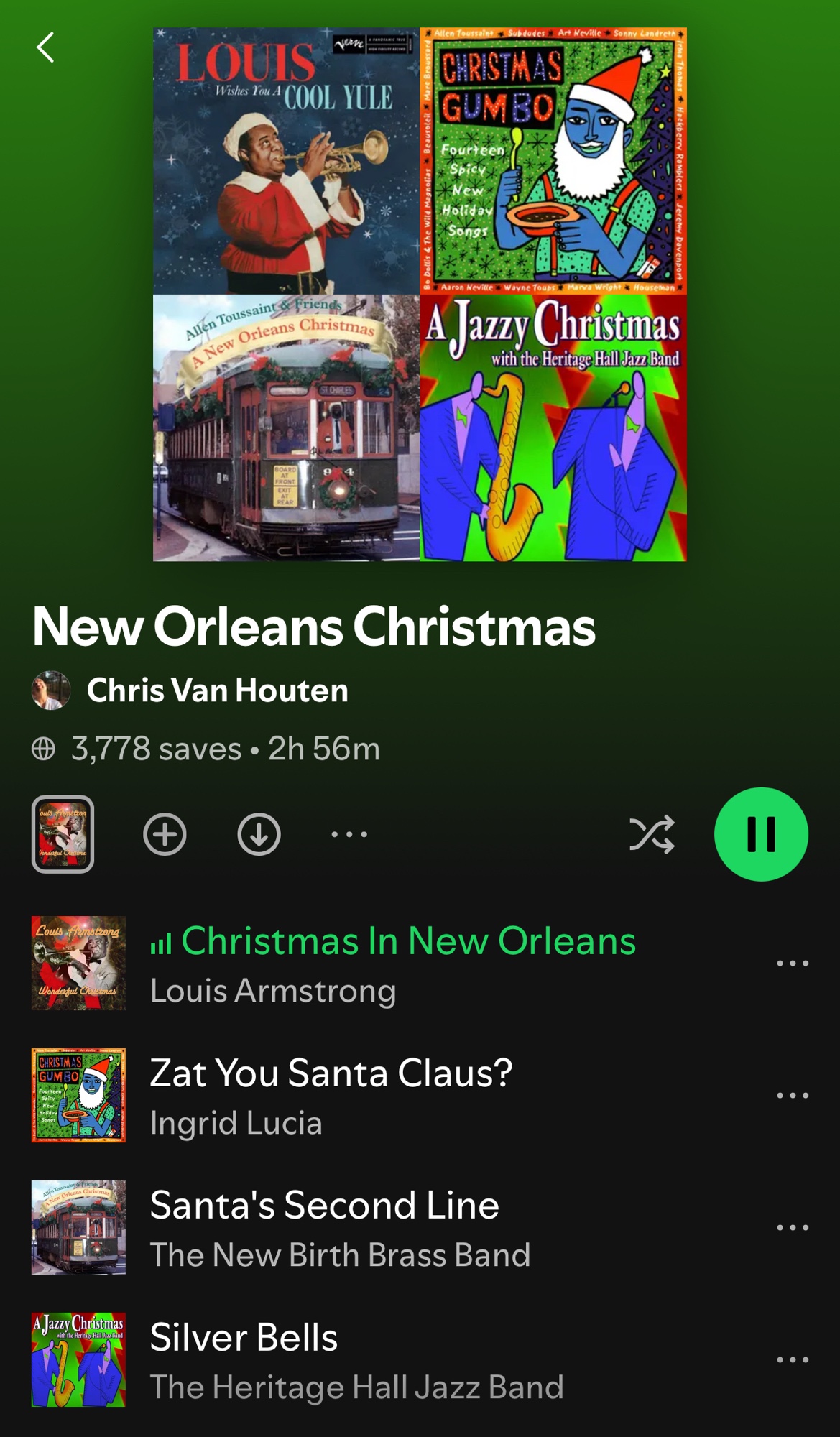This screenshot has height=1437, width=840.
Task: Open options for Christmas In New Orleans
Action: [x=793, y=963]
